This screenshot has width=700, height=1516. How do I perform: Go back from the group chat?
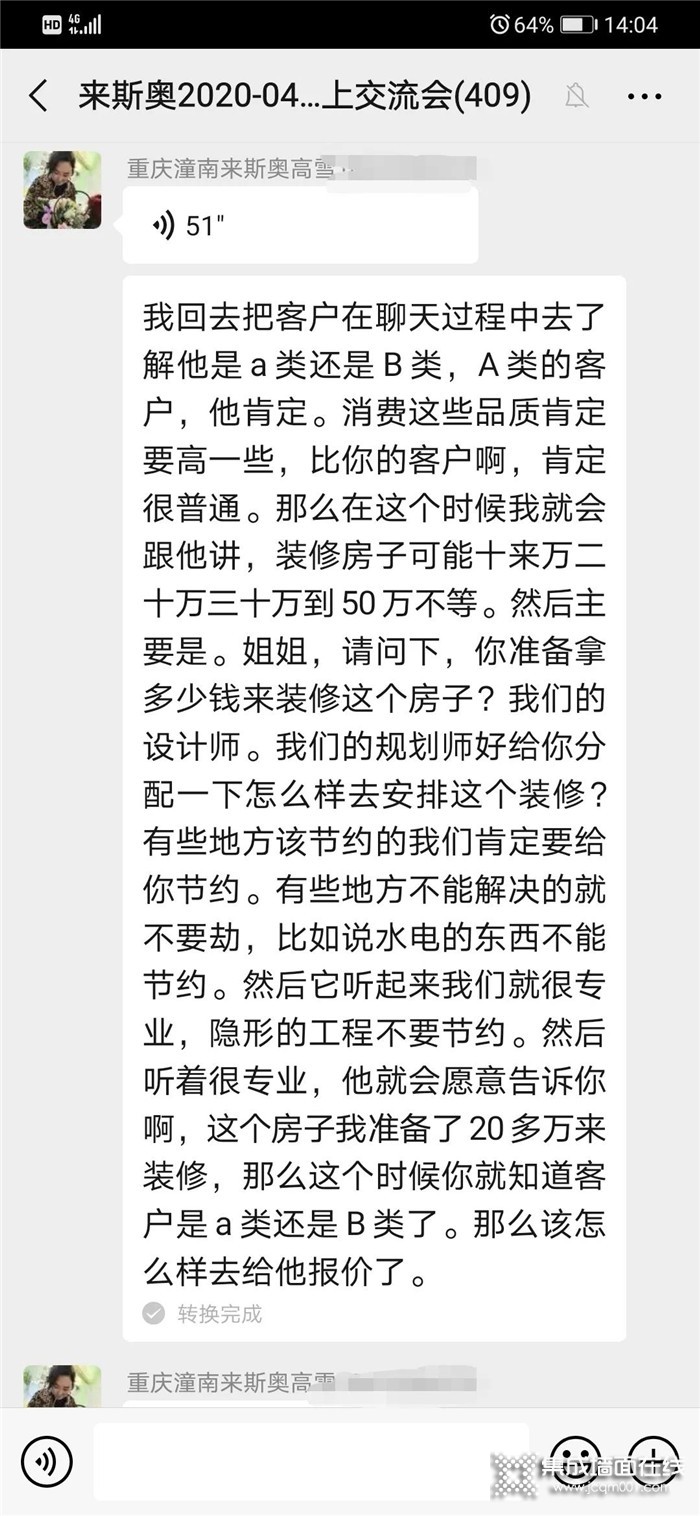pyautogui.click(x=38, y=96)
